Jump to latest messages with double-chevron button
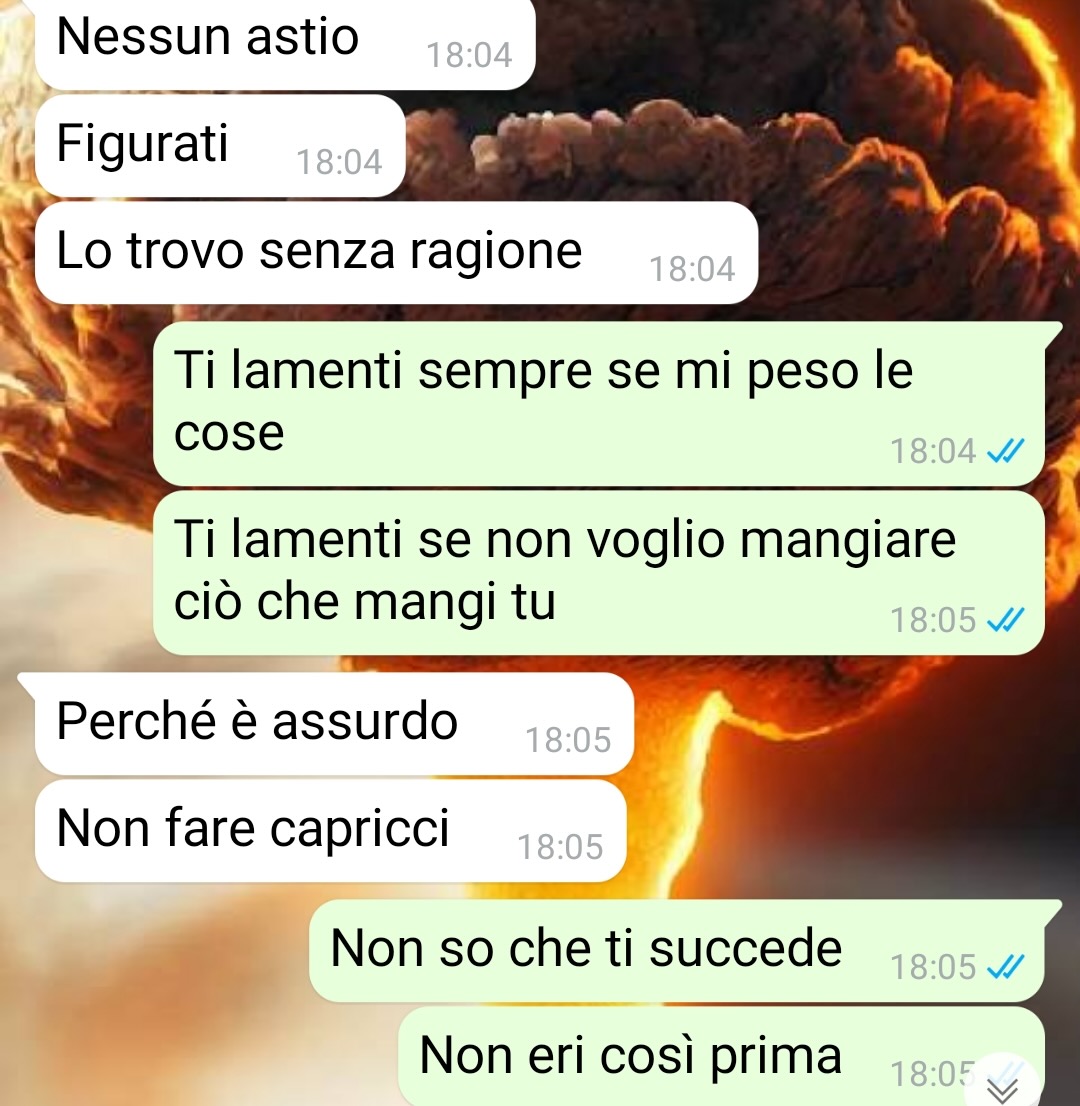The image size is (1080, 1106). pyautogui.click(x=1004, y=1086)
